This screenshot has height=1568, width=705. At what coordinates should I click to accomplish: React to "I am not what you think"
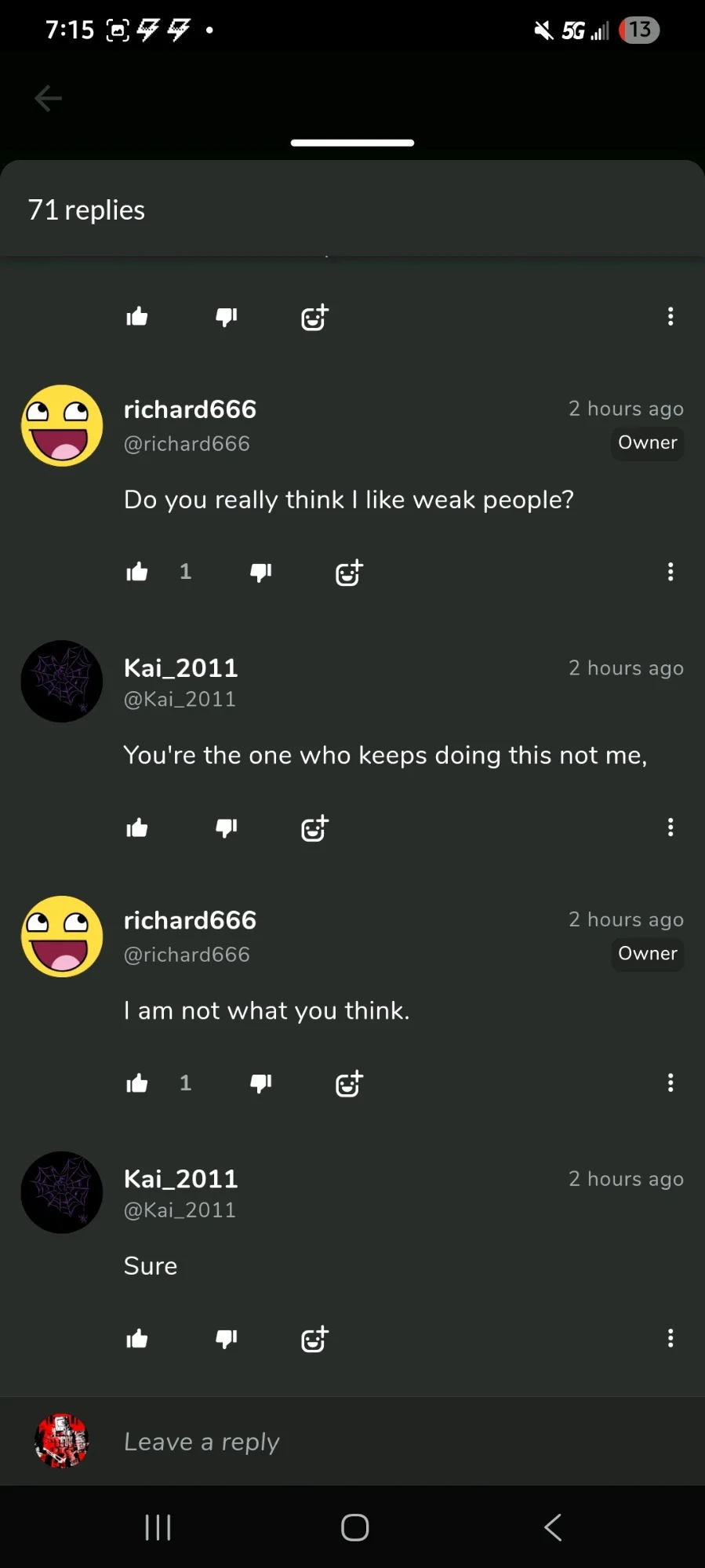(x=349, y=1084)
